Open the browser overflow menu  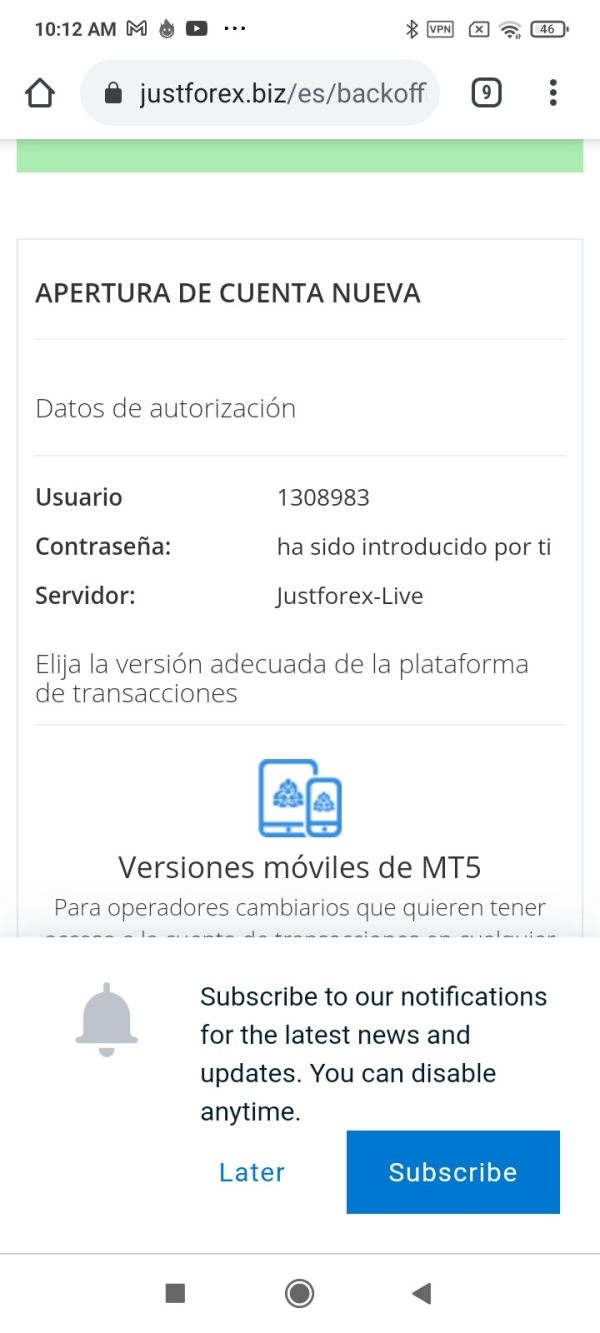(x=553, y=93)
